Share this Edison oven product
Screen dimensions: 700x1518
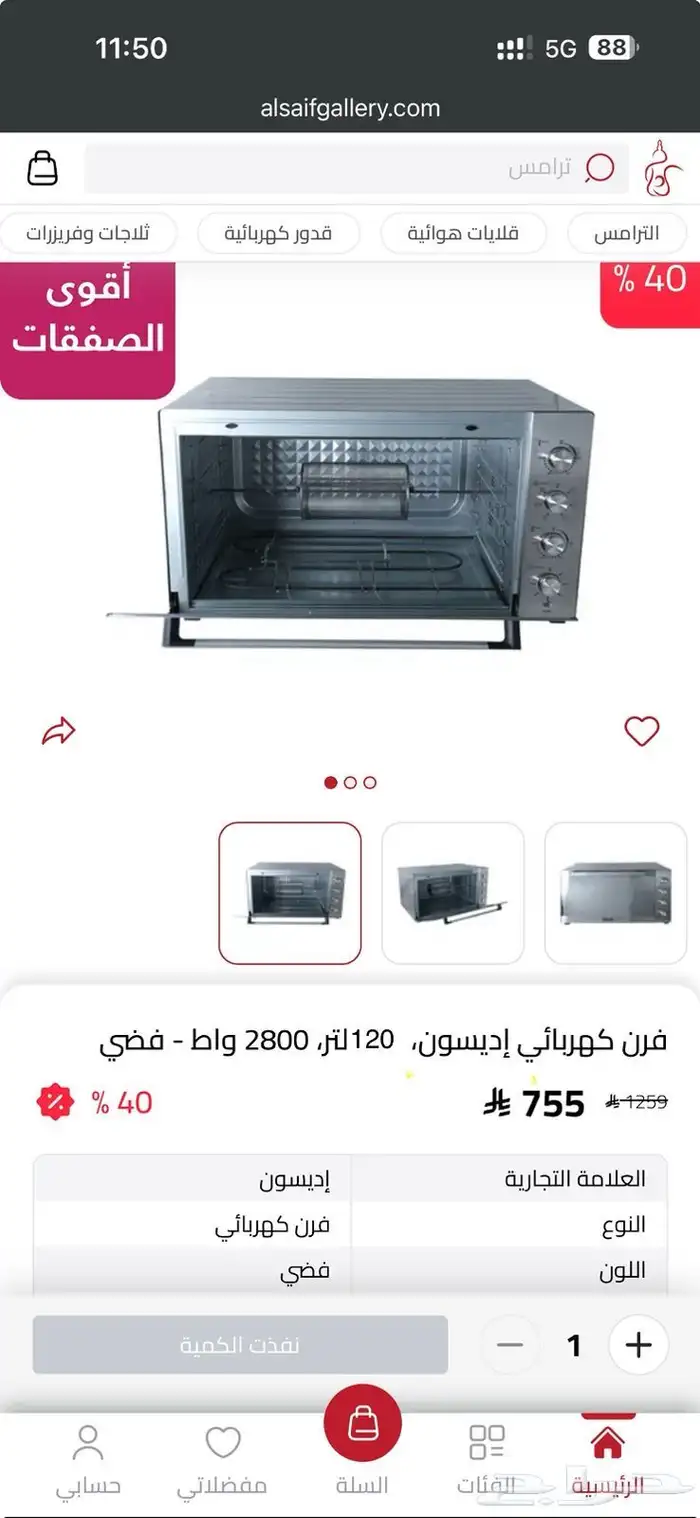pyautogui.click(x=59, y=732)
